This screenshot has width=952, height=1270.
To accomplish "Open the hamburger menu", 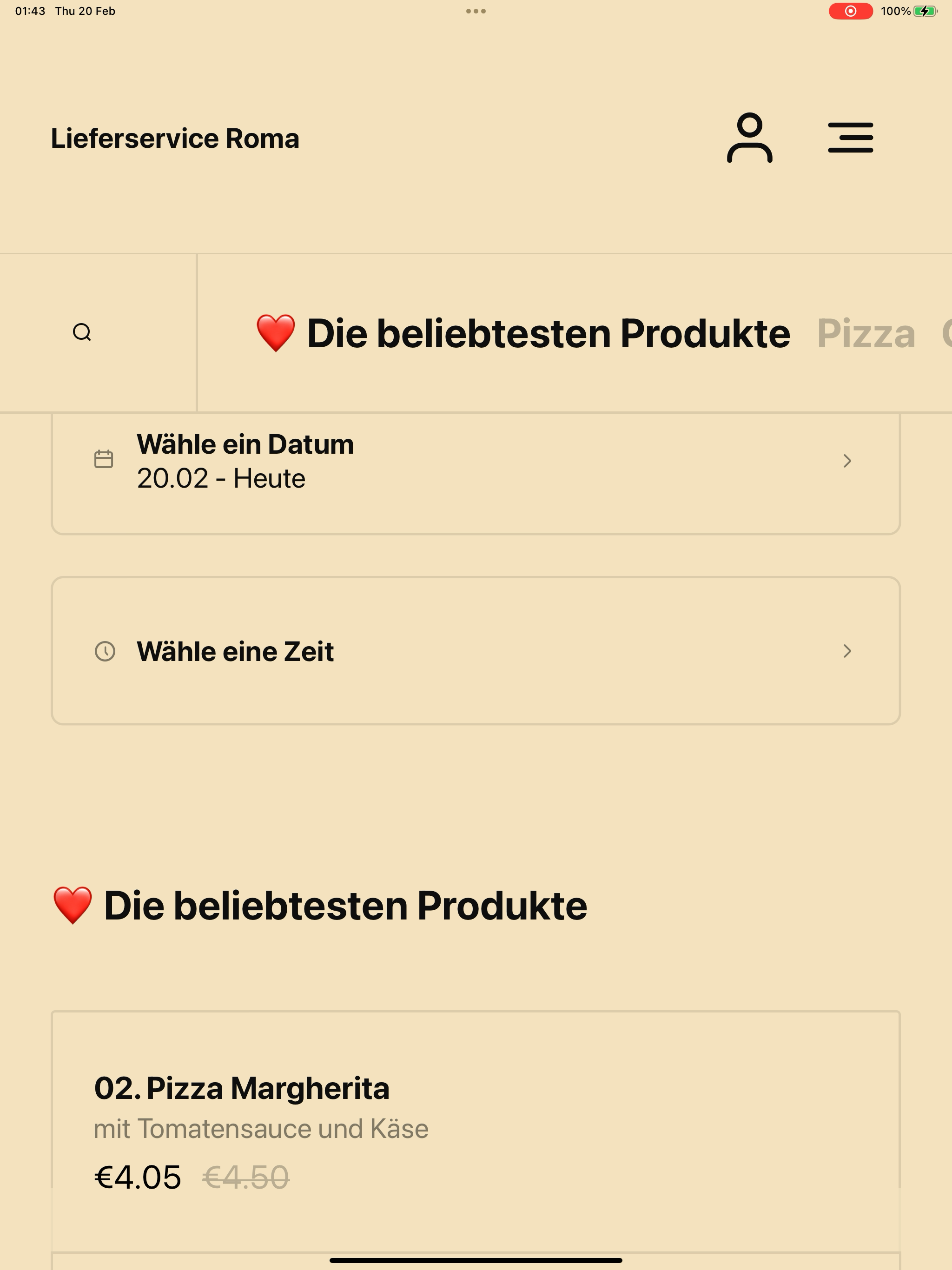I will coord(850,138).
